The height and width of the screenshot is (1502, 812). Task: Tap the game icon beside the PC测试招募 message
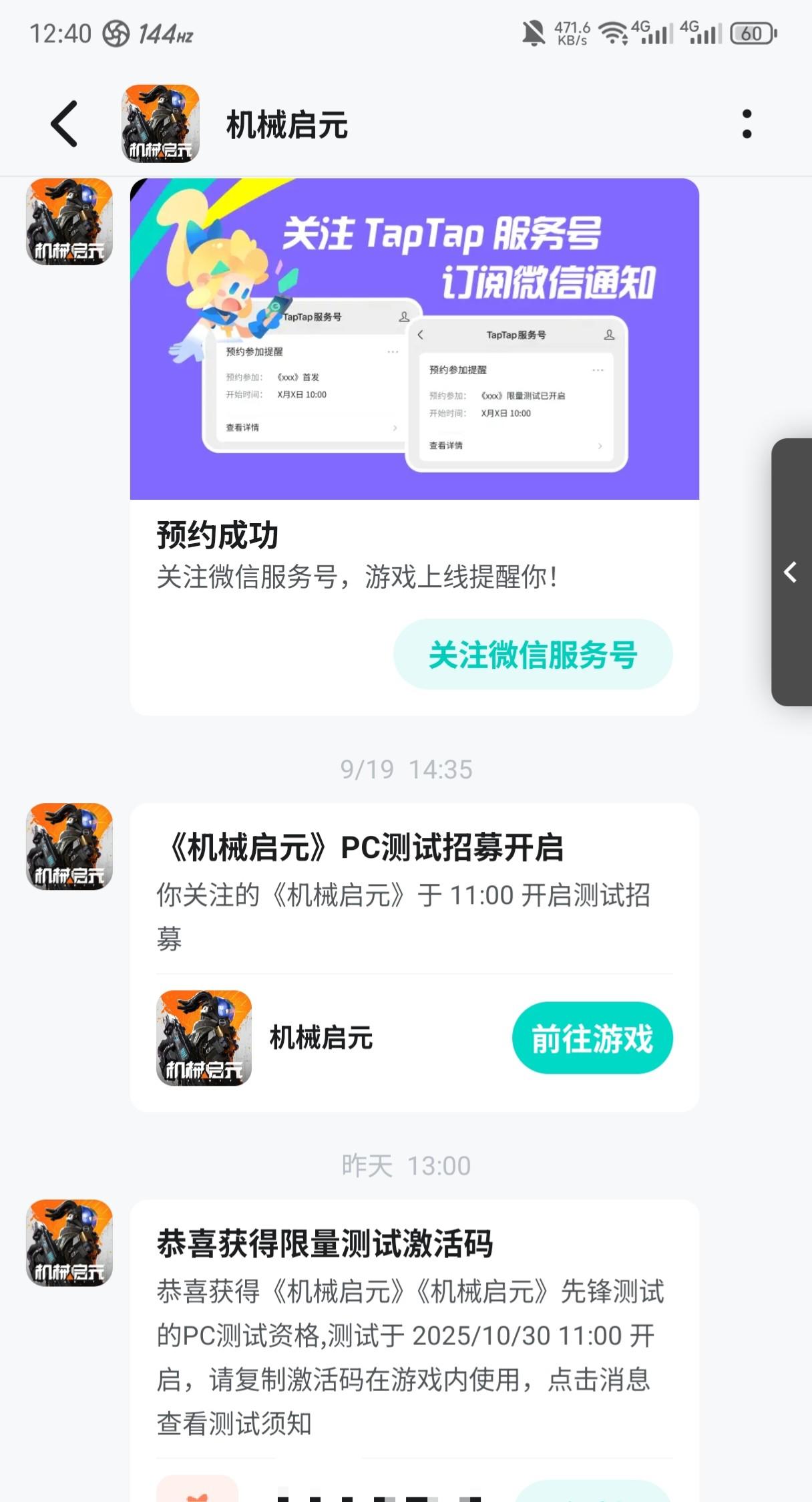67,847
